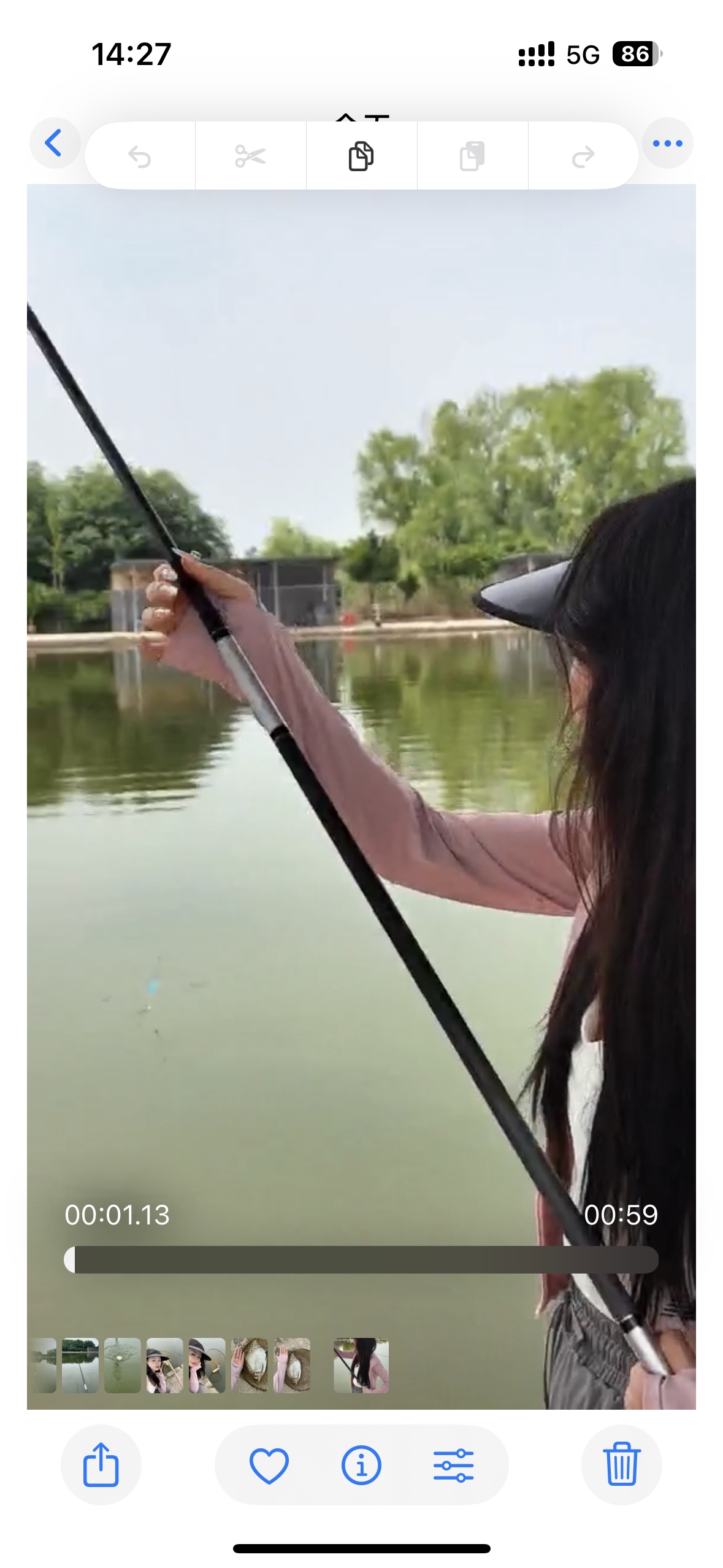Select the water ripple thumbnail
This screenshot has height=1568, width=723.
(123, 1366)
